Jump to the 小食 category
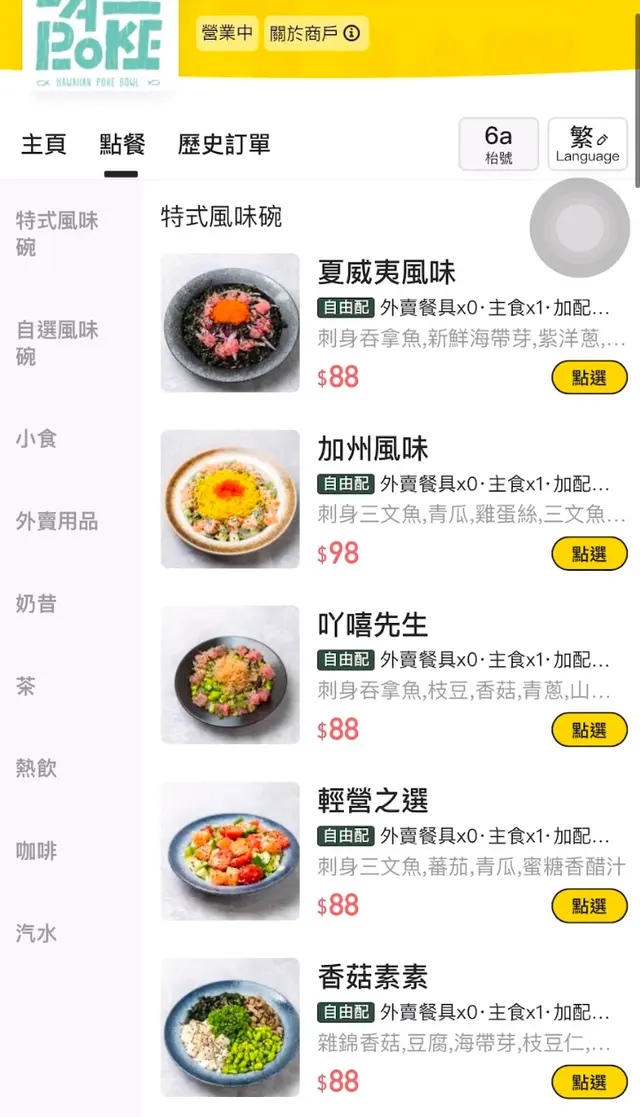This screenshot has height=1117, width=640. pyautogui.click(x=36, y=438)
